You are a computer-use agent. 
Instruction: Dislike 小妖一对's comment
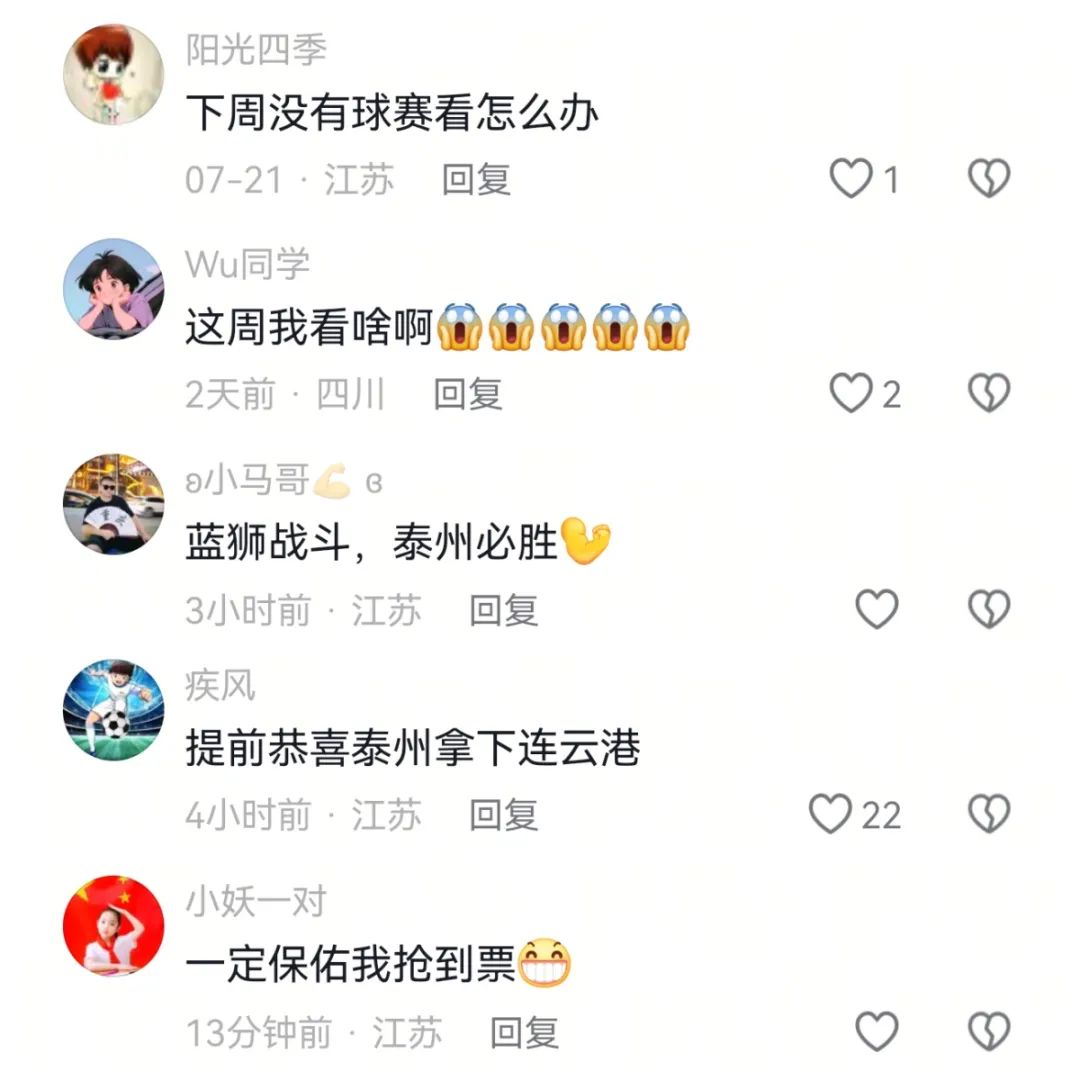pyautogui.click(x=989, y=1031)
